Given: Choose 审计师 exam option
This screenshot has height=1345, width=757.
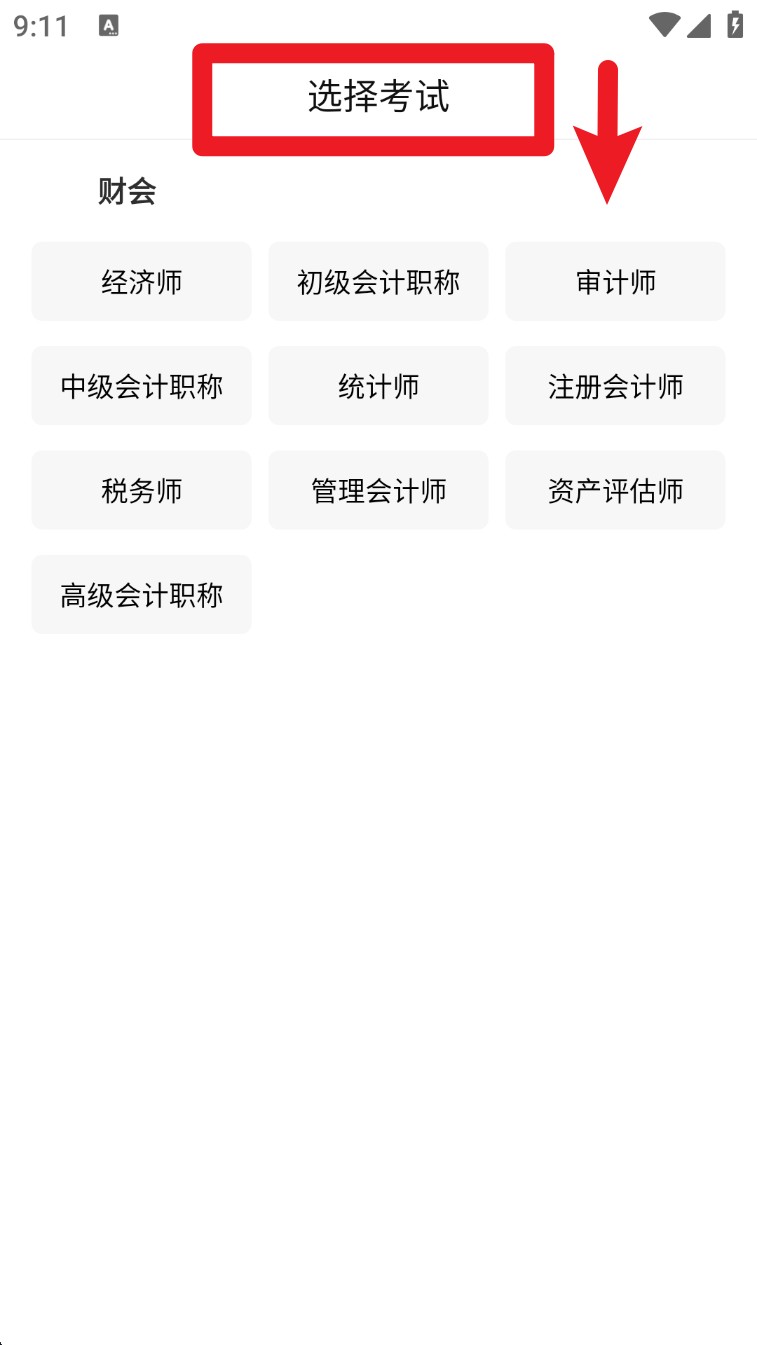Looking at the screenshot, I should 615,281.
